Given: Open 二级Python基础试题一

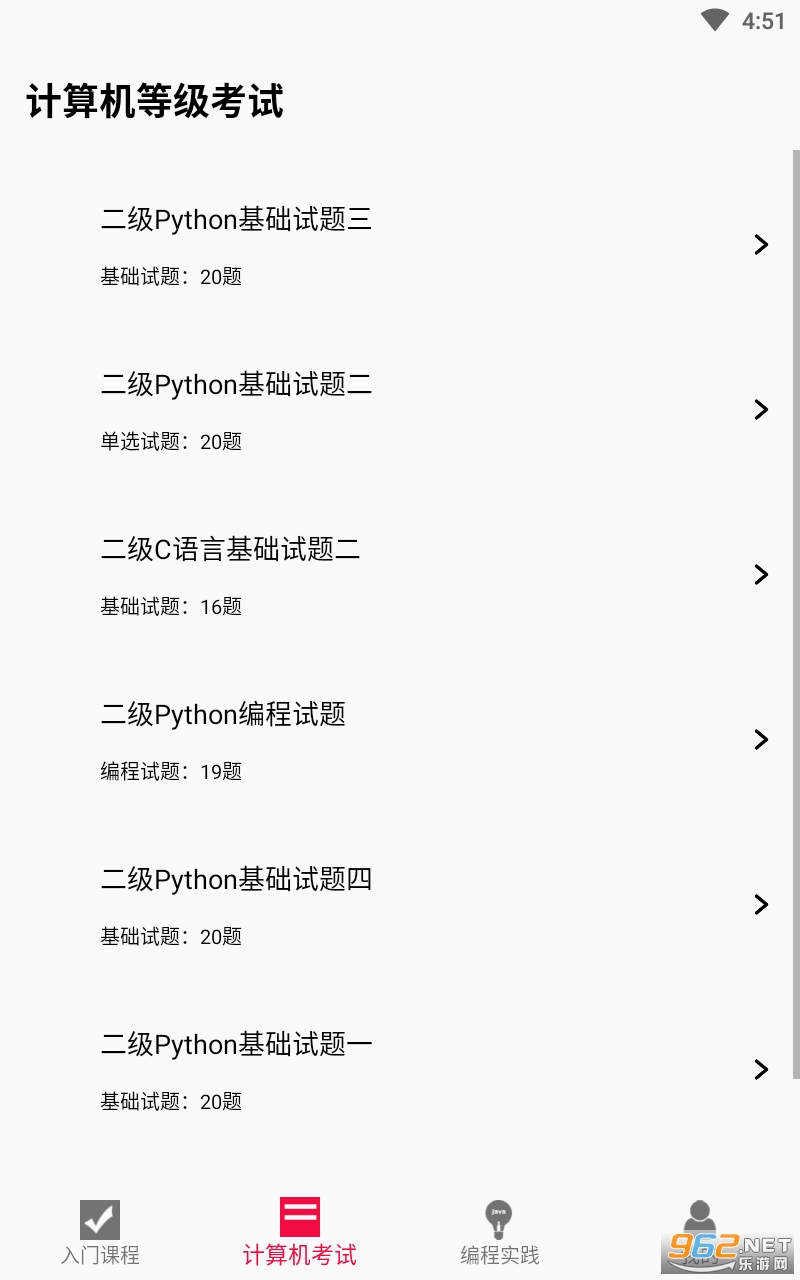Looking at the screenshot, I should point(400,1070).
